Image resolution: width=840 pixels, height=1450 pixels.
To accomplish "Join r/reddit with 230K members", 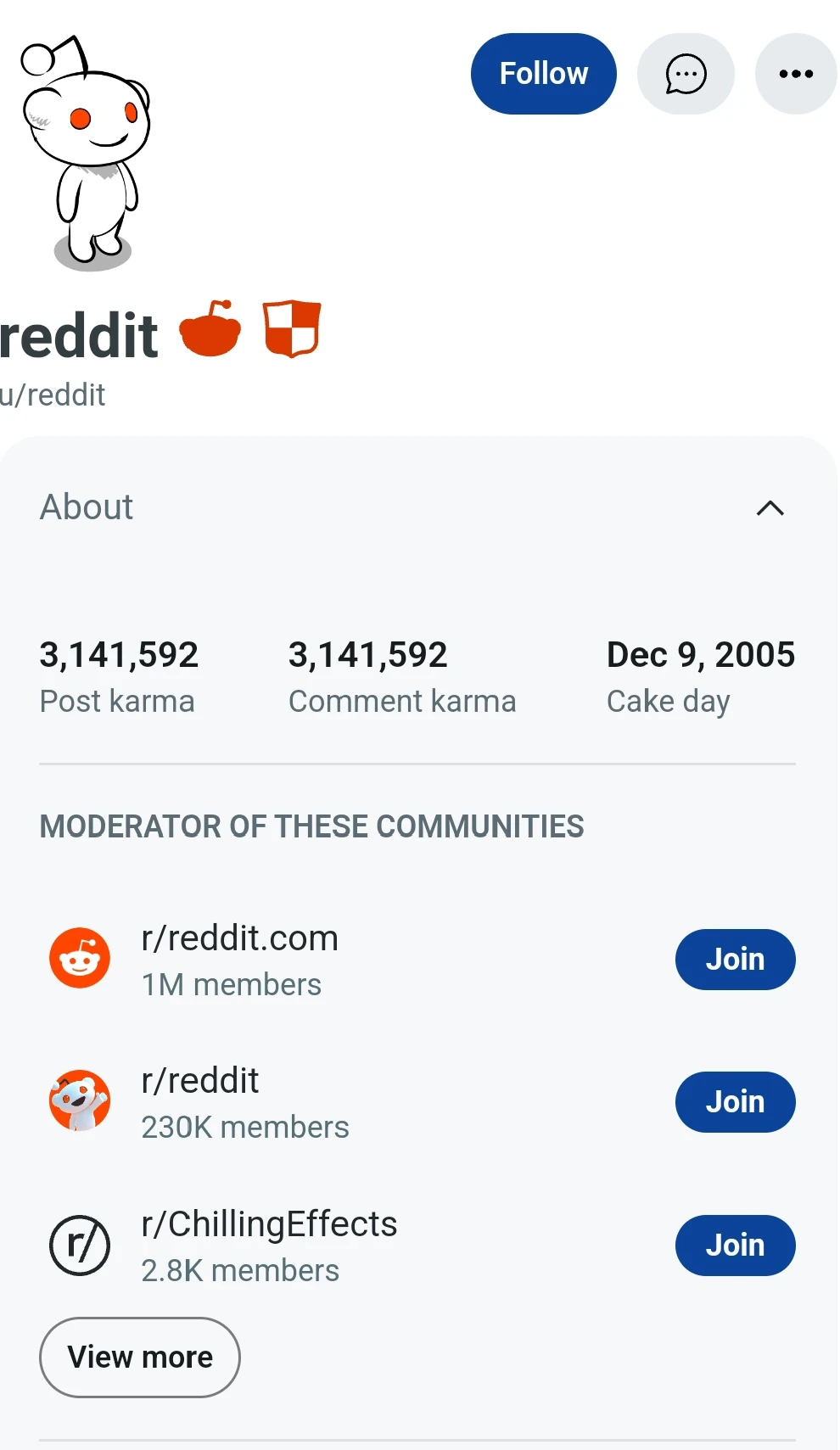I will [735, 1102].
